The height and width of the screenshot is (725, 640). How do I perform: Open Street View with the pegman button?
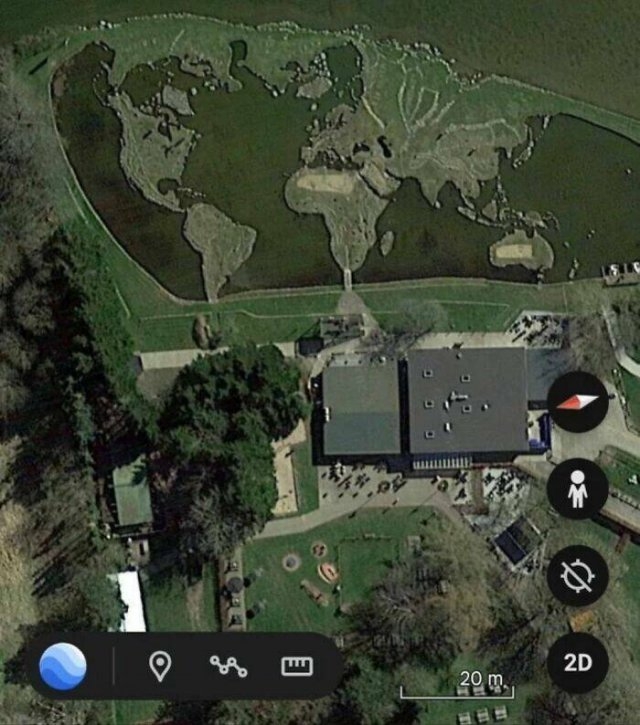click(x=578, y=489)
